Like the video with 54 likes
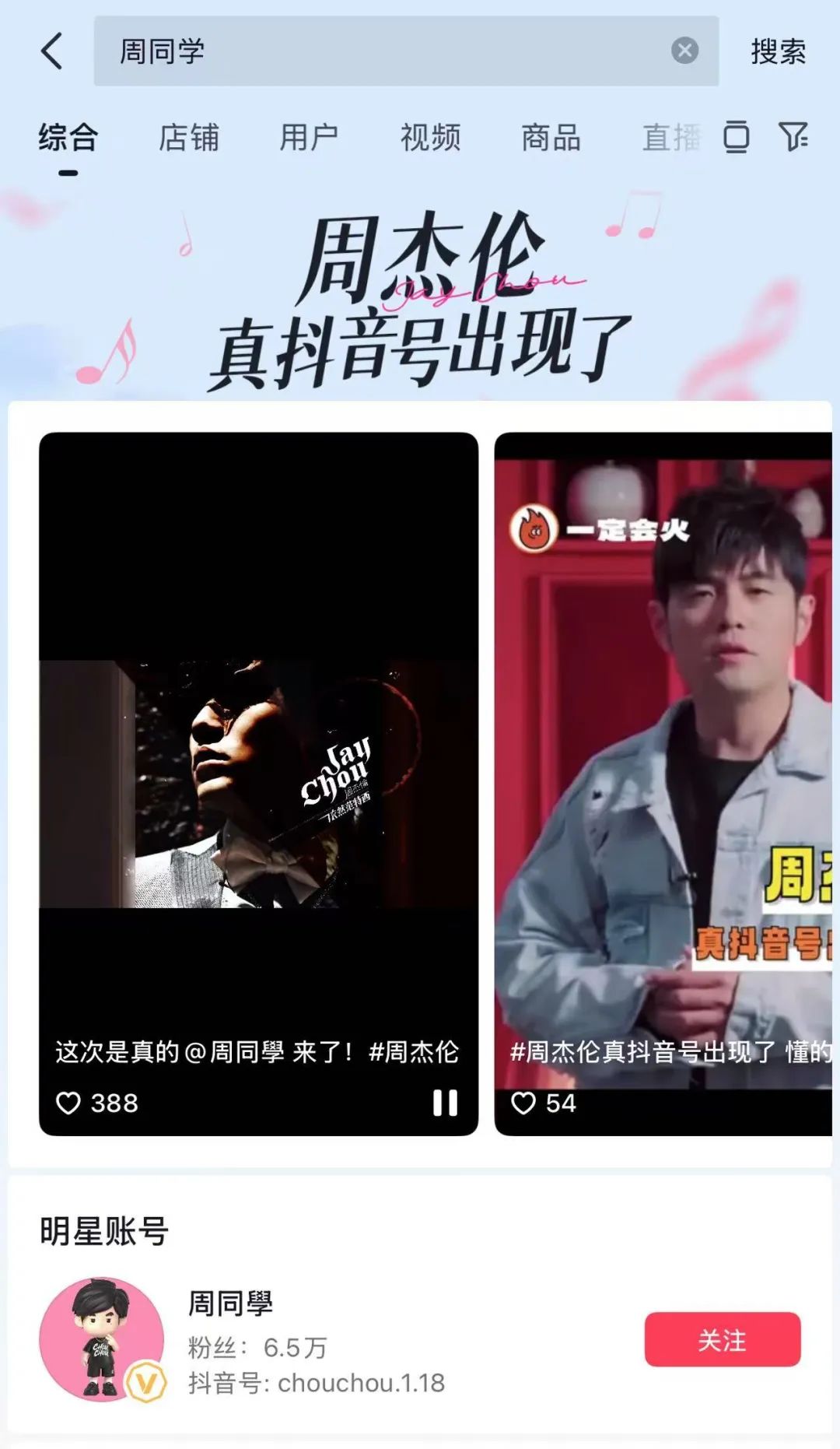The width and height of the screenshot is (840, 1449). click(523, 1103)
